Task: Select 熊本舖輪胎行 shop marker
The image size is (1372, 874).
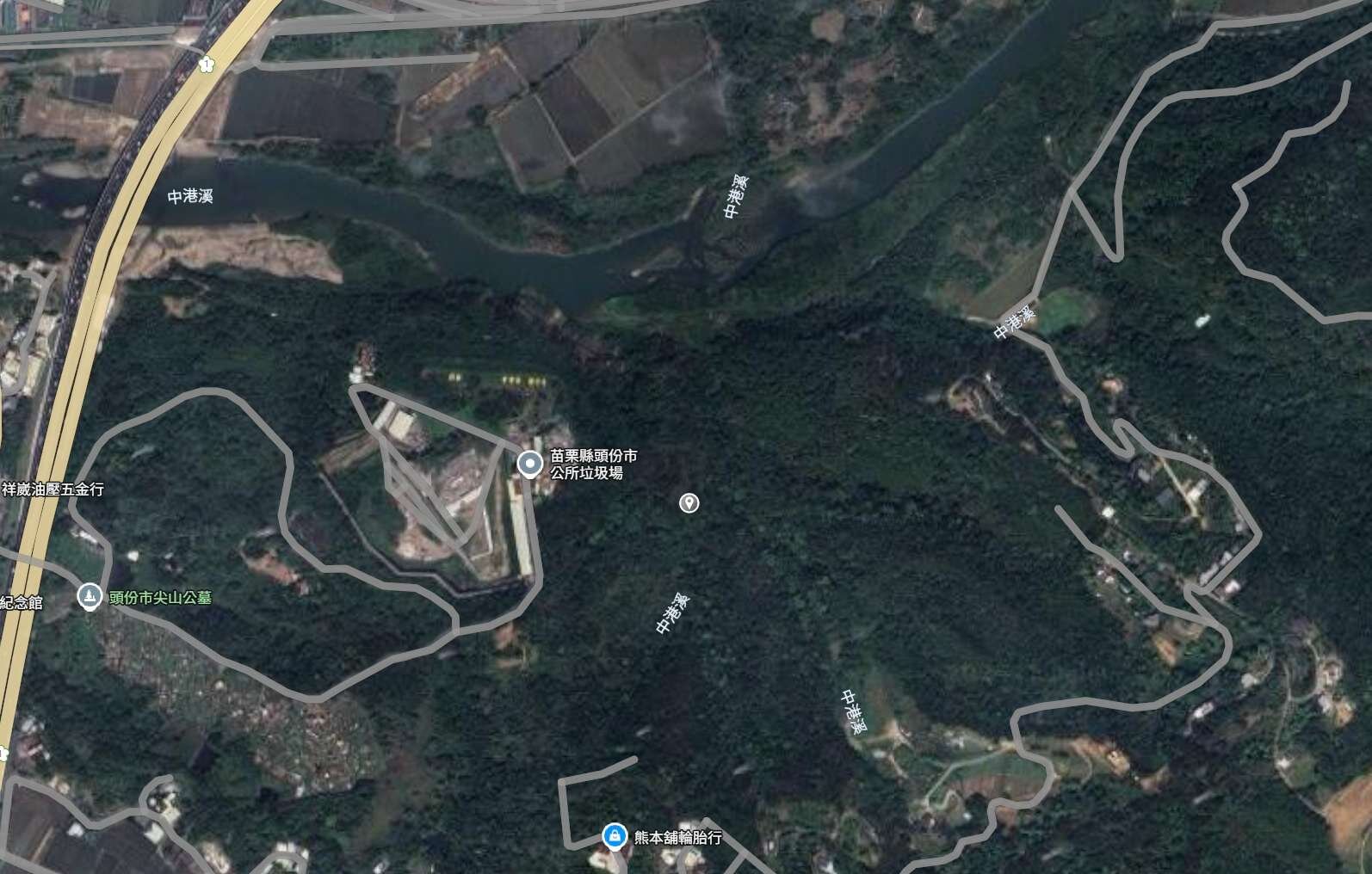Action: [x=614, y=835]
